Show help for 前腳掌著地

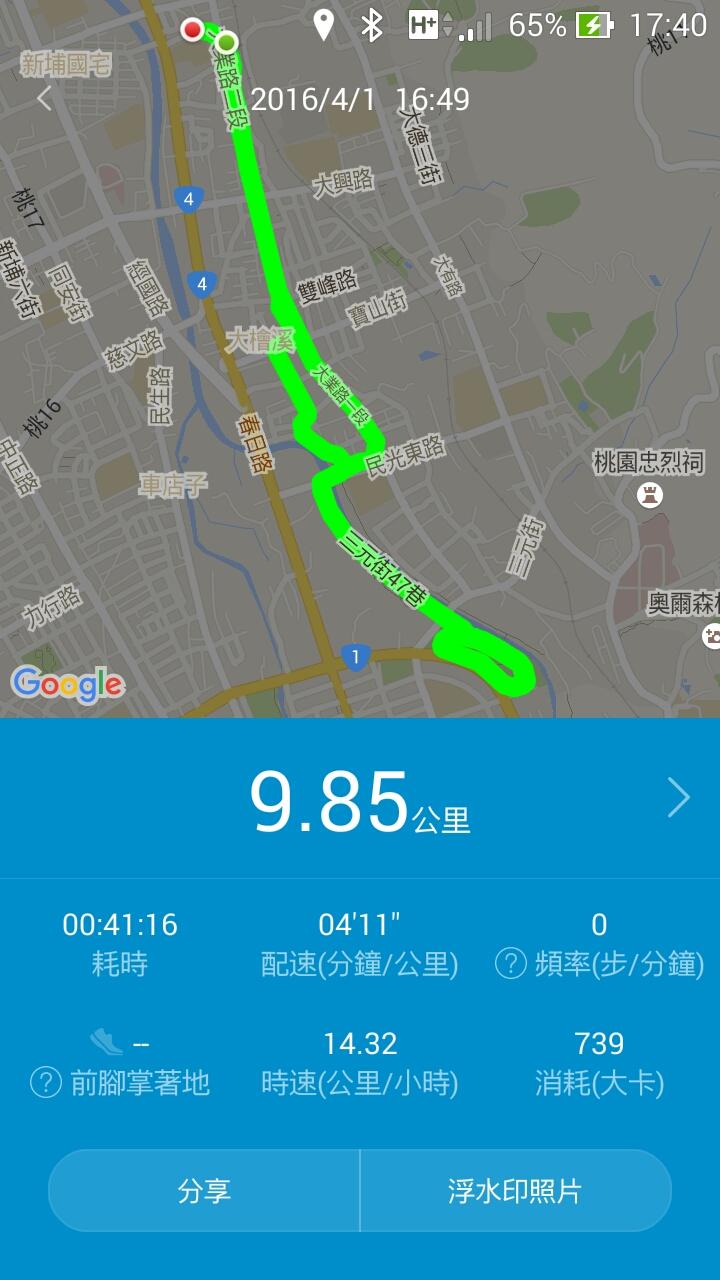point(46,1083)
